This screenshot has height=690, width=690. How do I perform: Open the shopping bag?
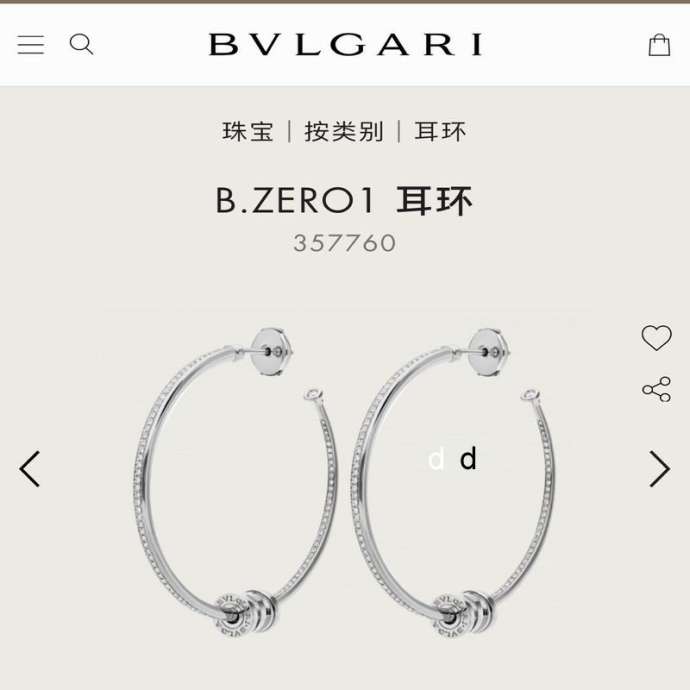(659, 45)
